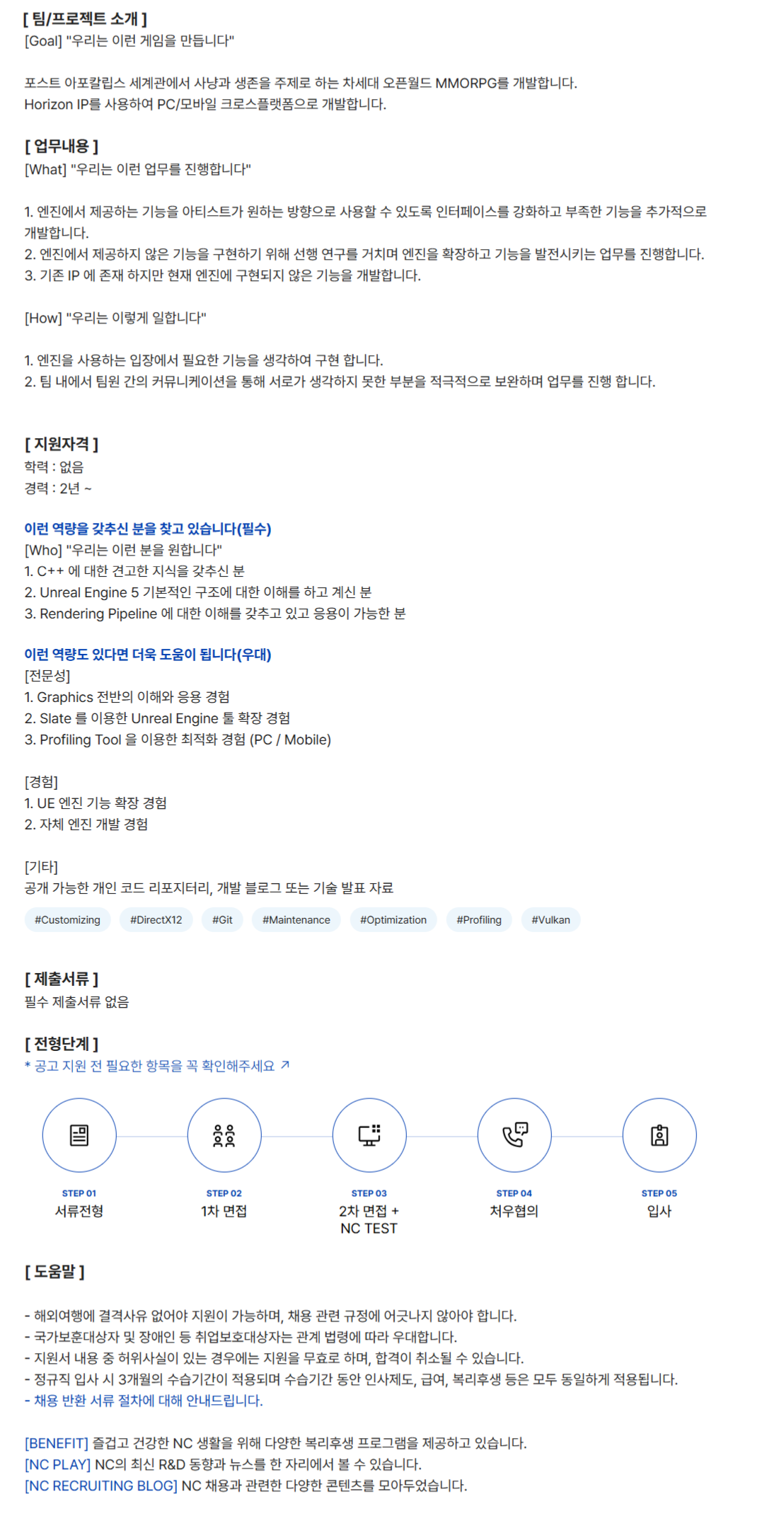Open the [BENEFIT] link

[x=57, y=1443]
